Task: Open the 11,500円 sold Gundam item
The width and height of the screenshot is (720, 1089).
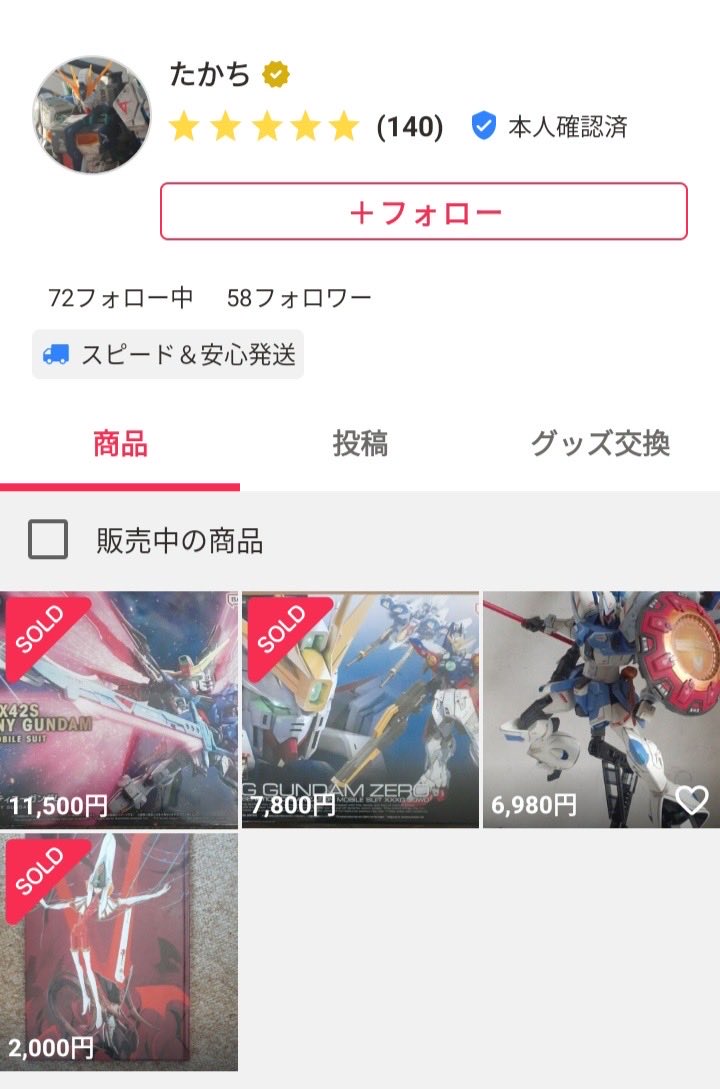Action: tap(119, 710)
